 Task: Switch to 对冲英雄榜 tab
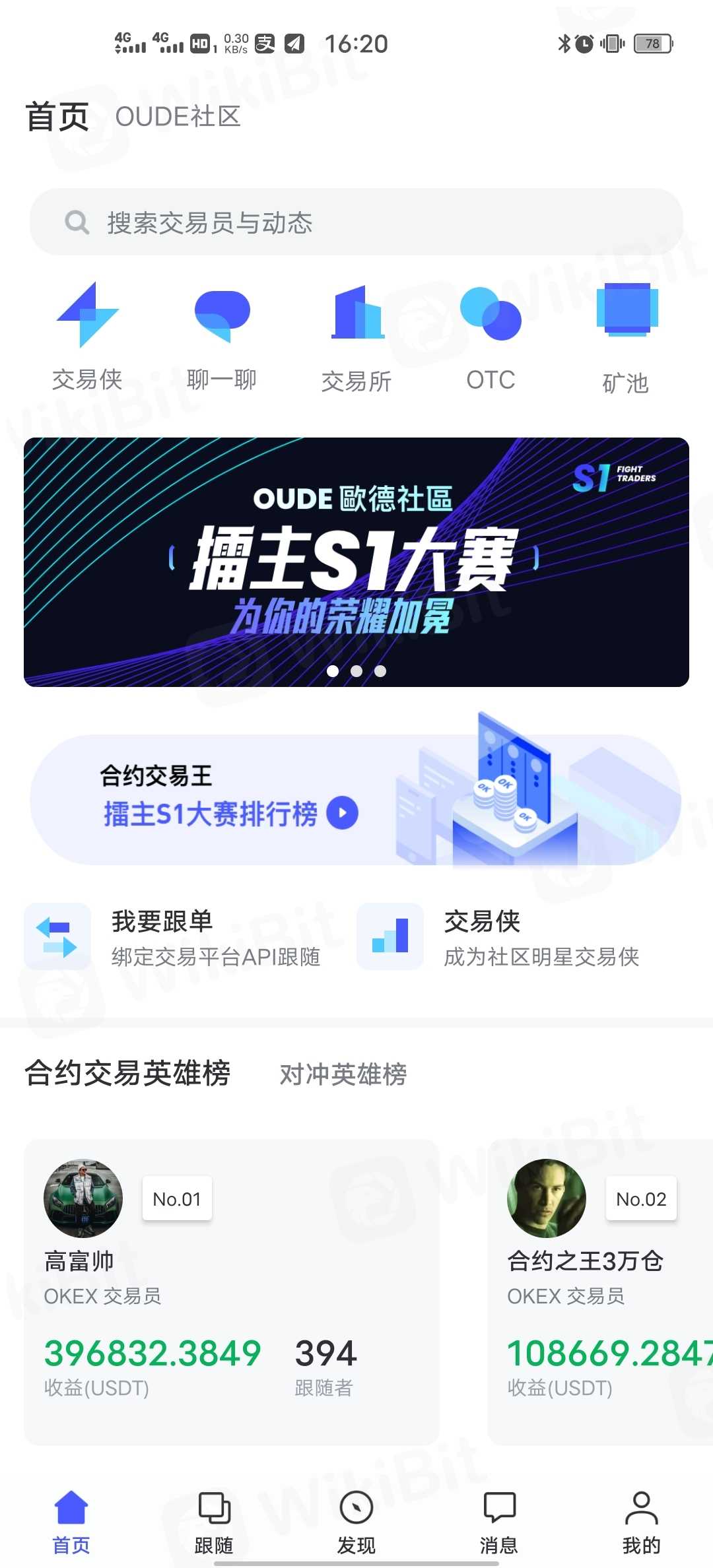pos(343,1074)
